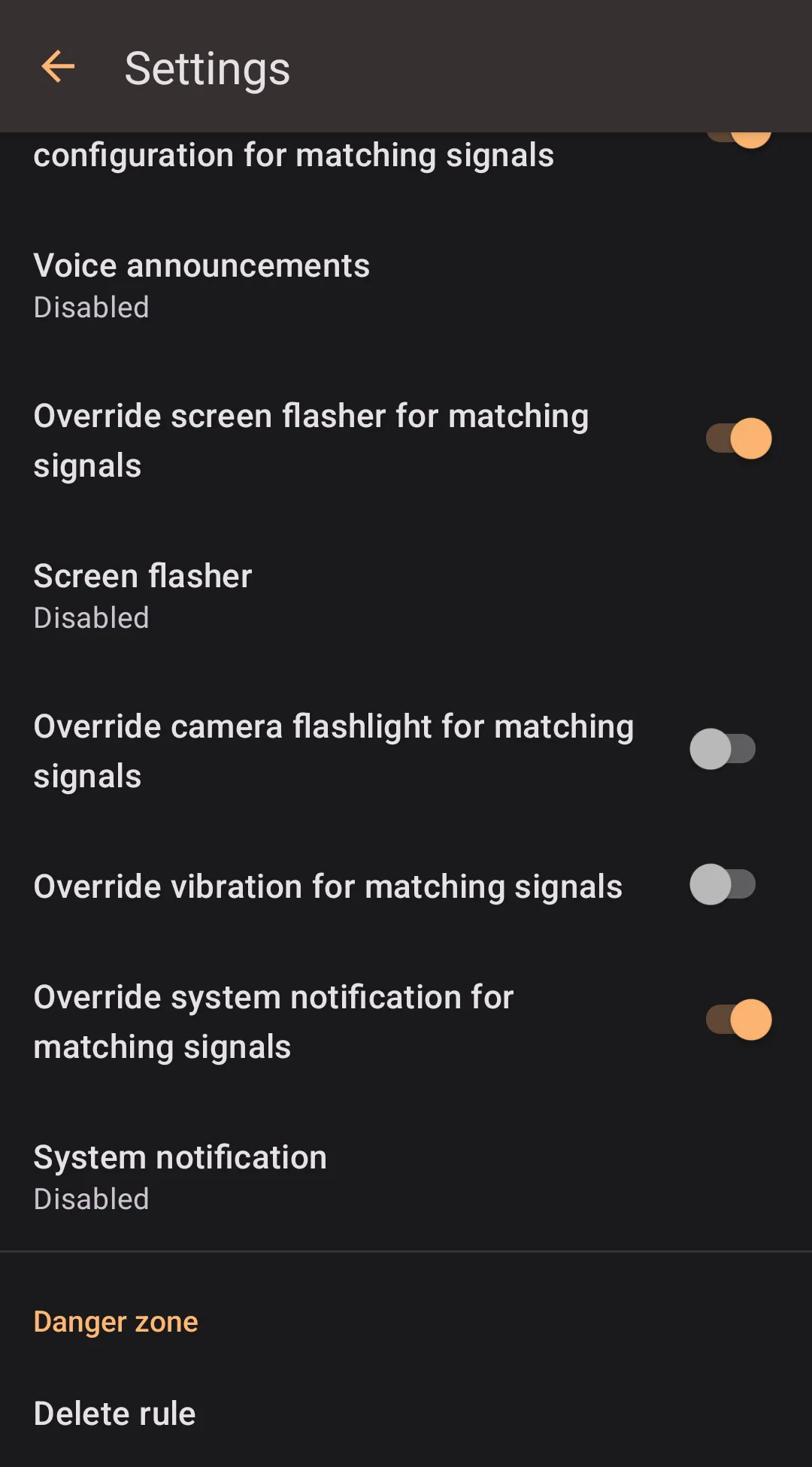Viewport: 812px width, 1467px height.
Task: Enable override camera flashlight for matching signals
Action: tap(723, 750)
